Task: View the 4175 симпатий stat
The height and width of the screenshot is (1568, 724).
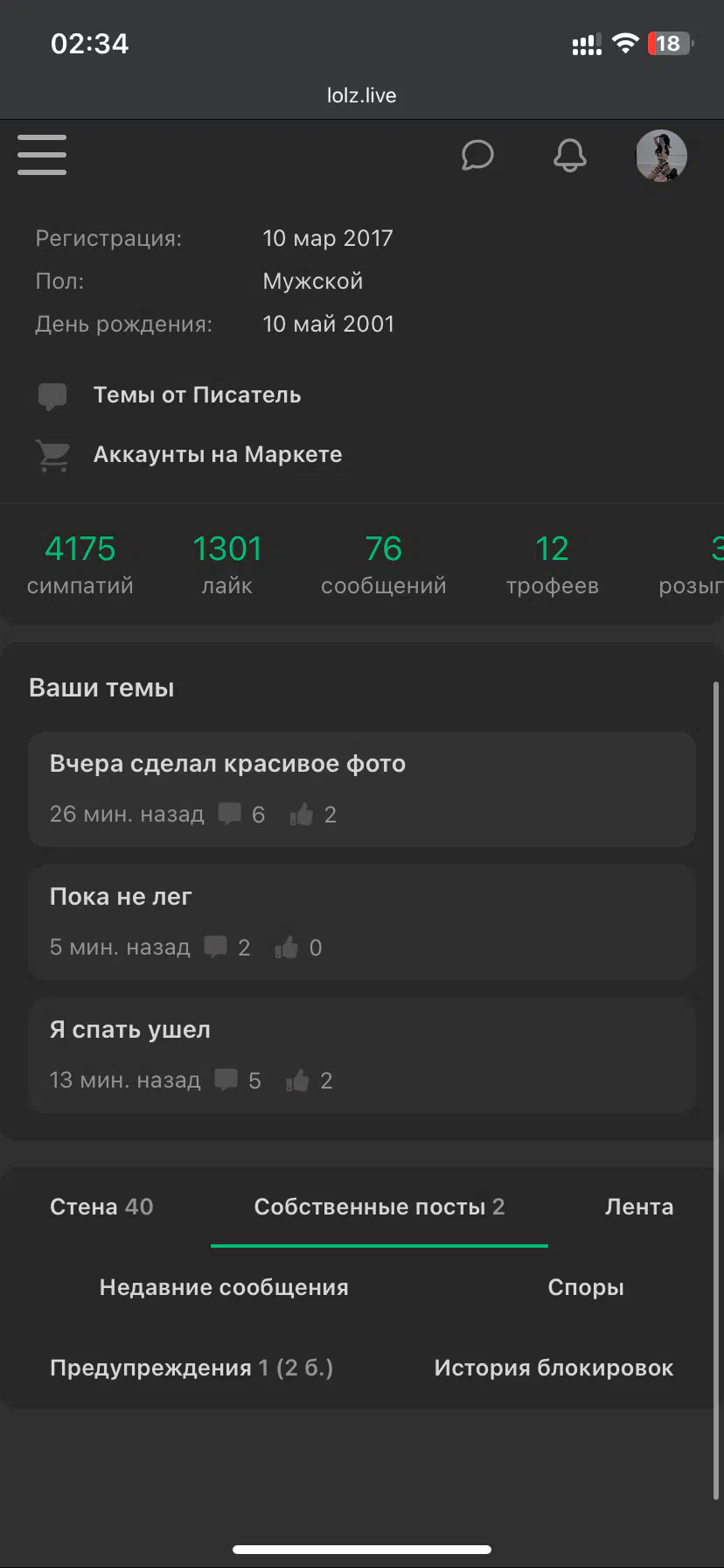Action: (x=80, y=564)
